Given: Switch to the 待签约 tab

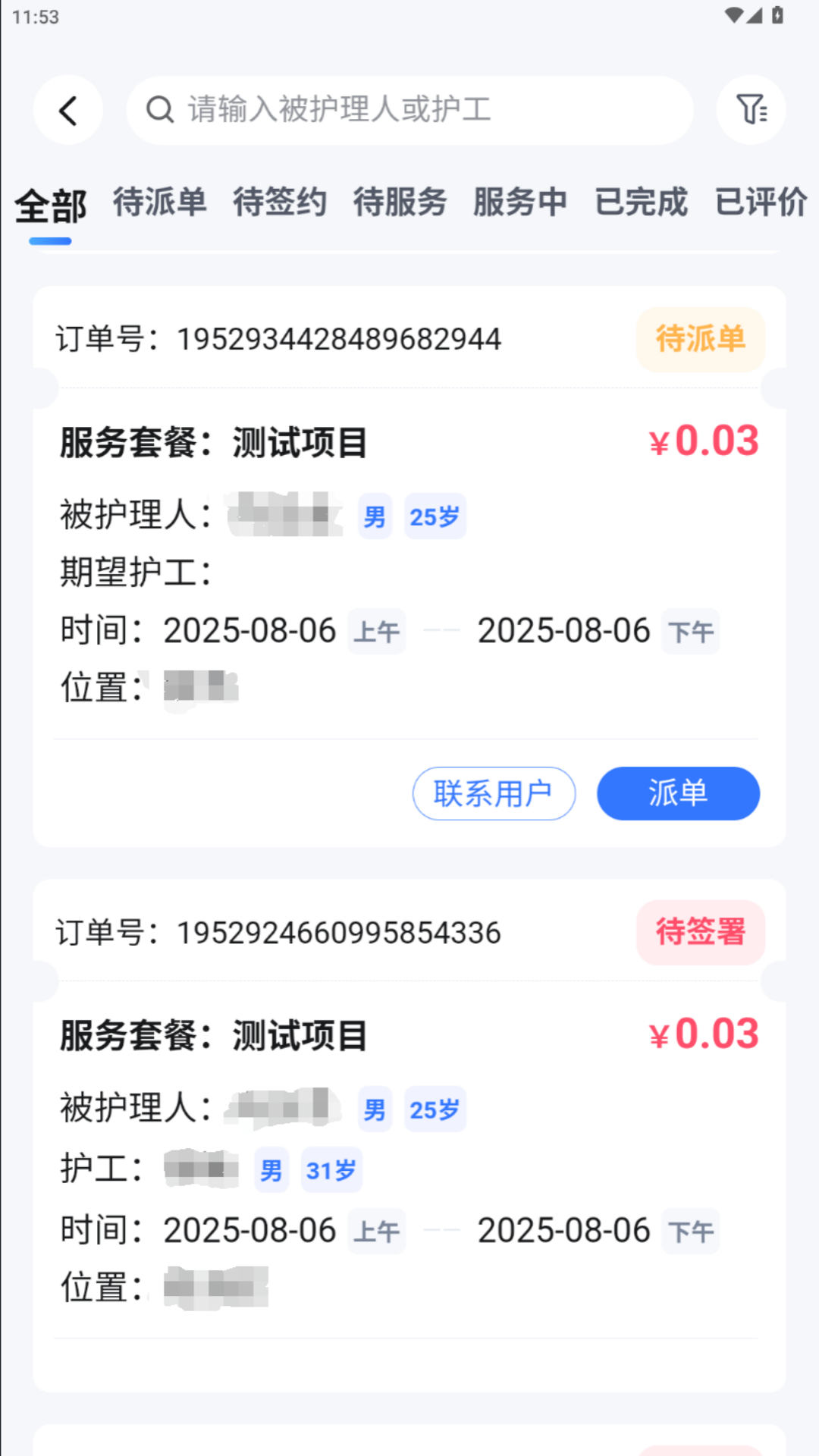Looking at the screenshot, I should point(280,202).
